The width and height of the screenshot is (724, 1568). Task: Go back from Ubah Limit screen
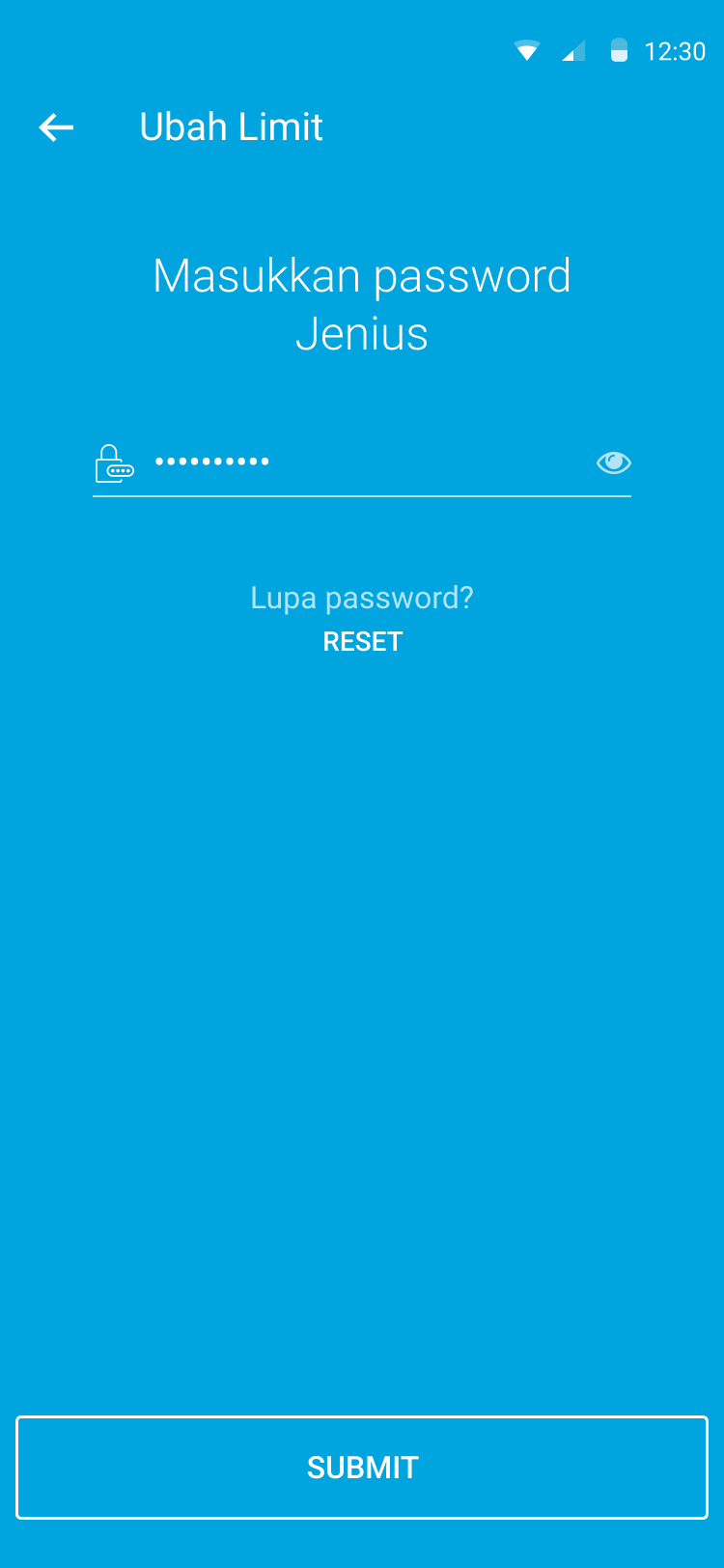coord(56,127)
